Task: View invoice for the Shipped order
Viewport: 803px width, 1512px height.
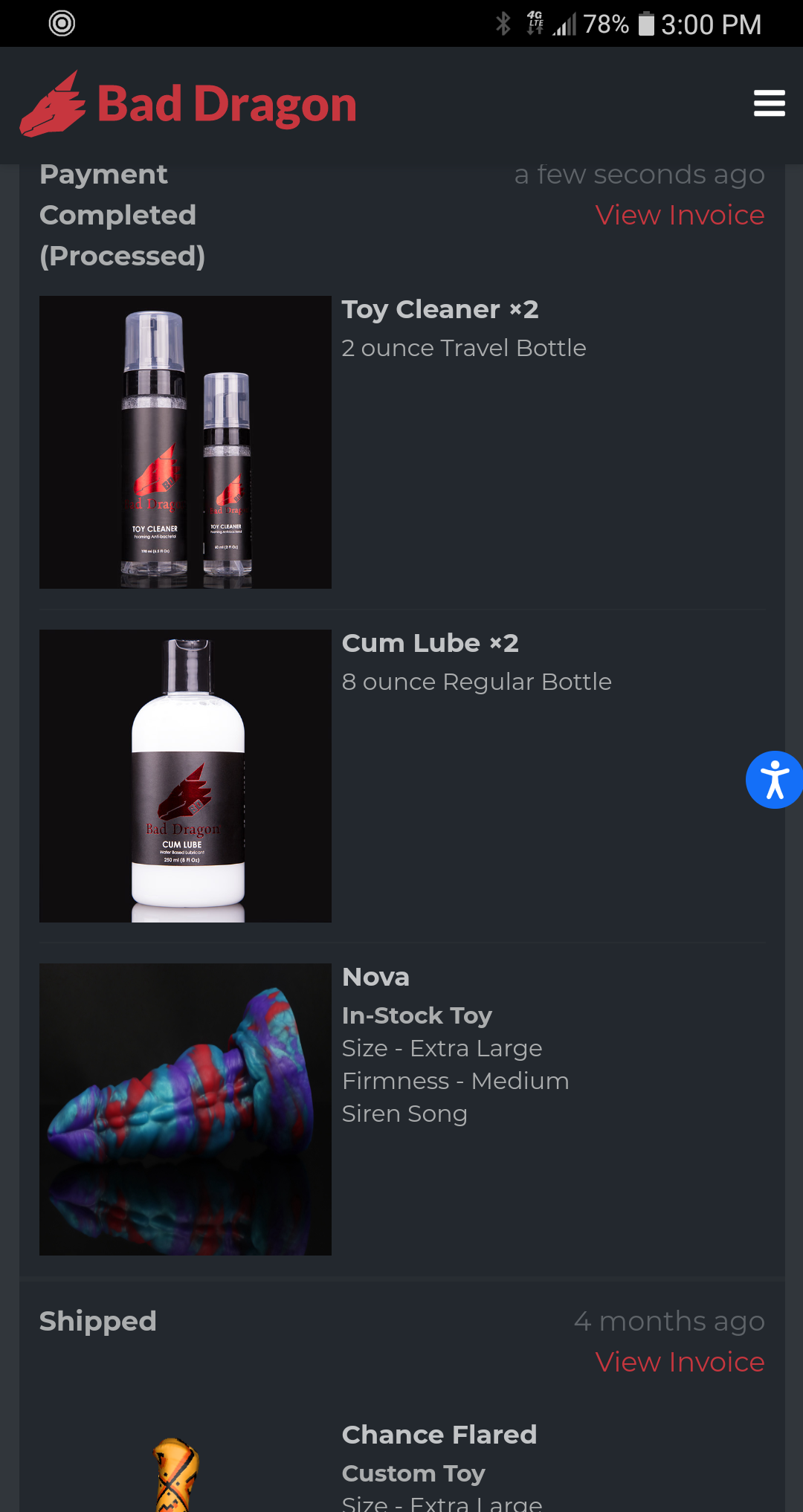Action: point(679,1362)
